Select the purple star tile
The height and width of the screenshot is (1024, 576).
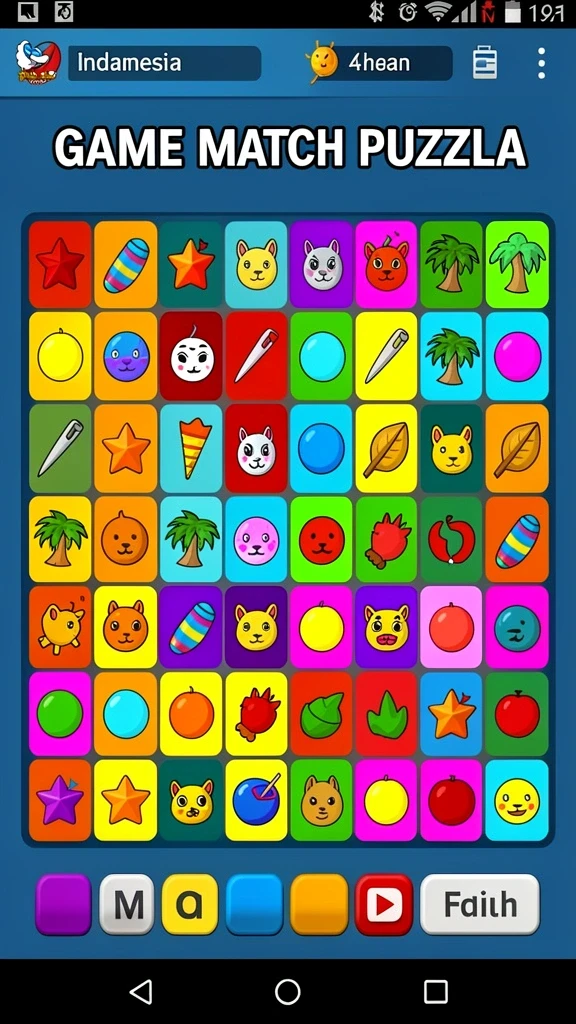tap(60, 800)
